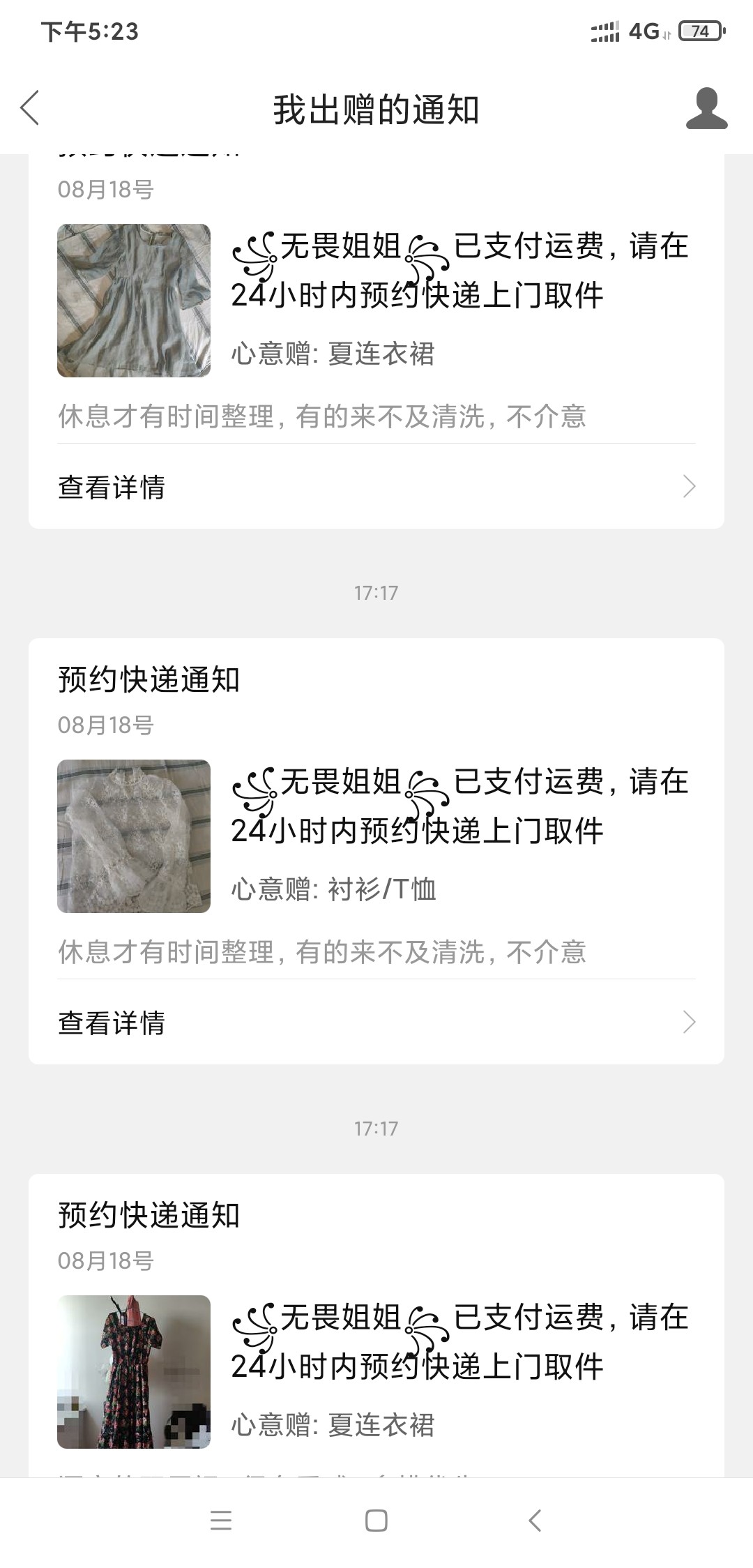Tap the floral dress photo

tap(134, 1371)
